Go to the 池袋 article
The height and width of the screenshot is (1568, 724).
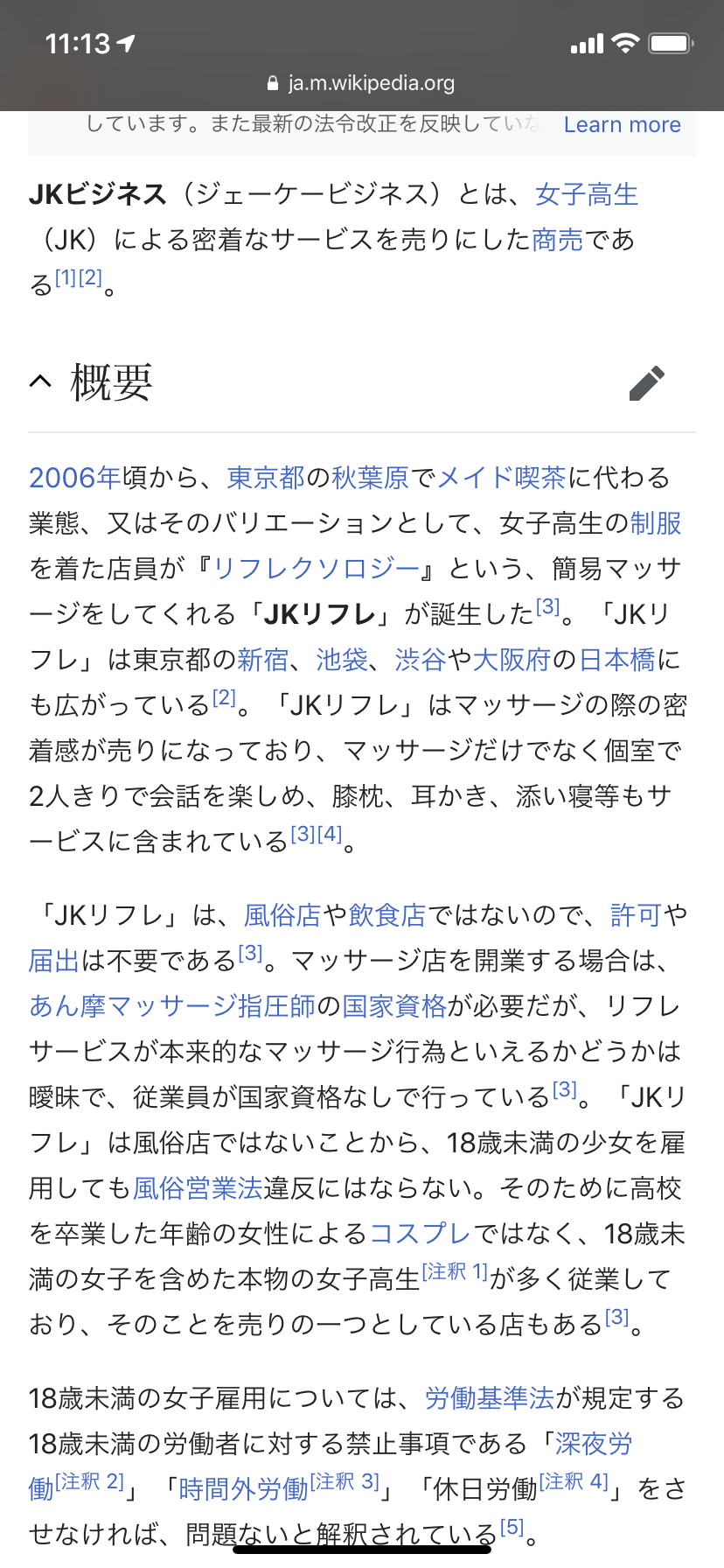point(342,660)
